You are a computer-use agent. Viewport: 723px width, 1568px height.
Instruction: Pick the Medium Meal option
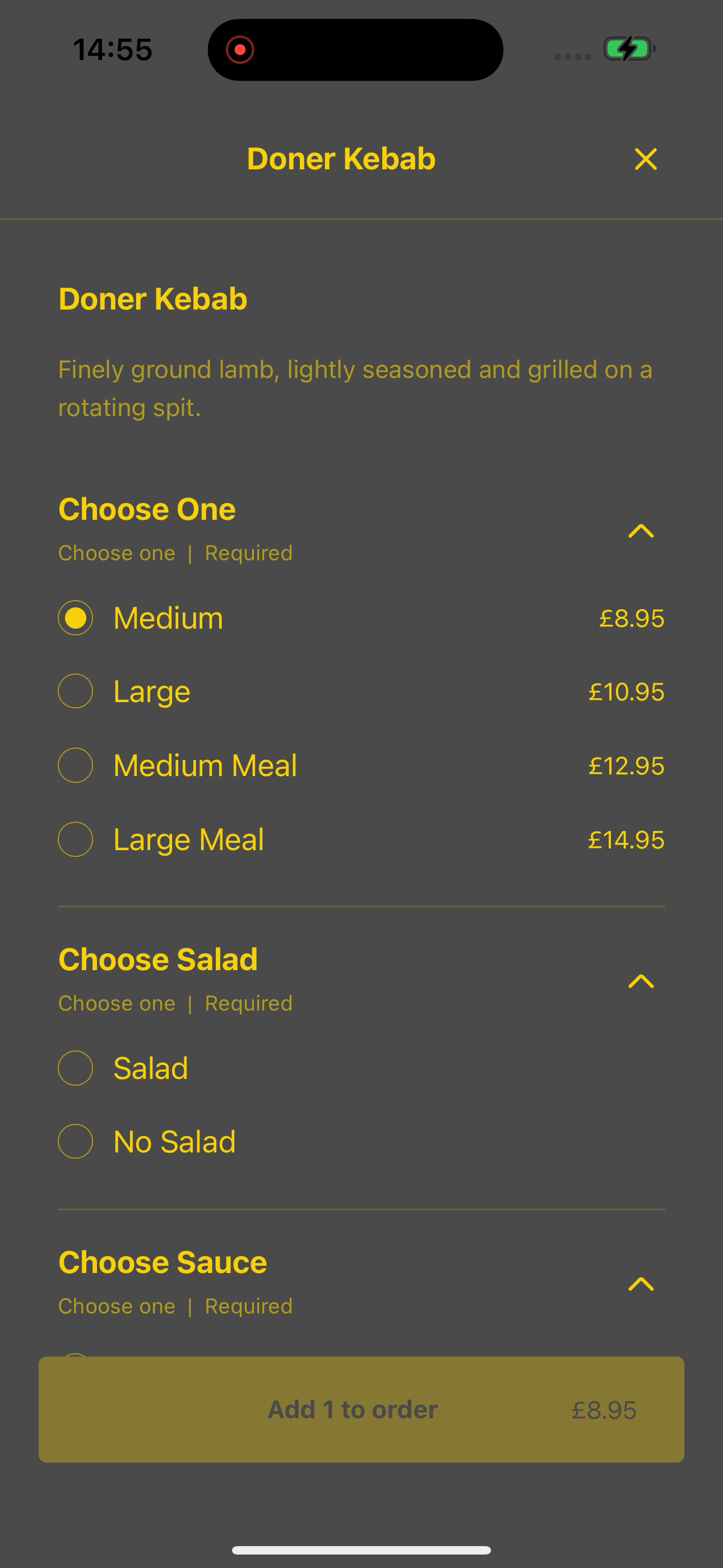[361, 765]
